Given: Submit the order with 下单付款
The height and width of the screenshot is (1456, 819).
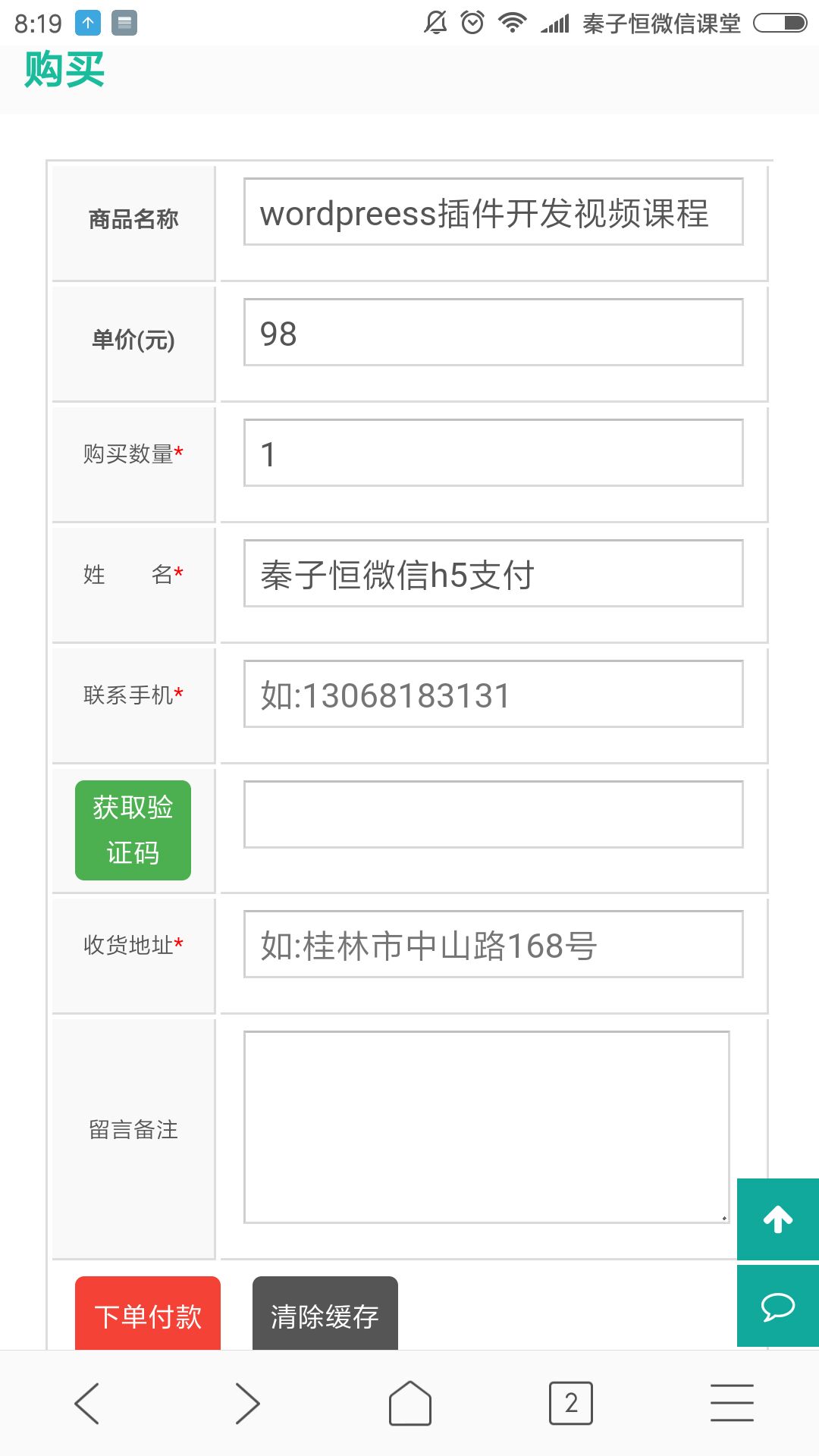Looking at the screenshot, I should [x=148, y=1313].
